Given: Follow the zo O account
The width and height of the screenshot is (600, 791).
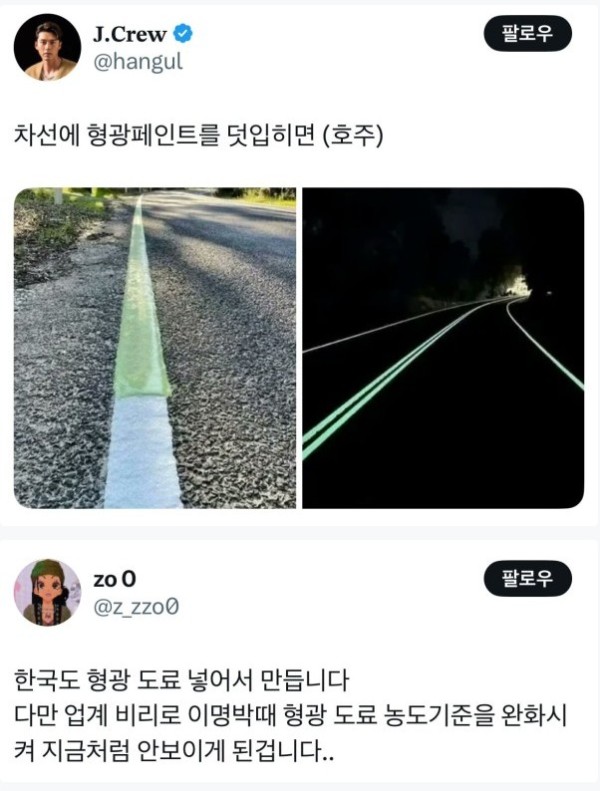Looking at the screenshot, I should pos(527,578).
